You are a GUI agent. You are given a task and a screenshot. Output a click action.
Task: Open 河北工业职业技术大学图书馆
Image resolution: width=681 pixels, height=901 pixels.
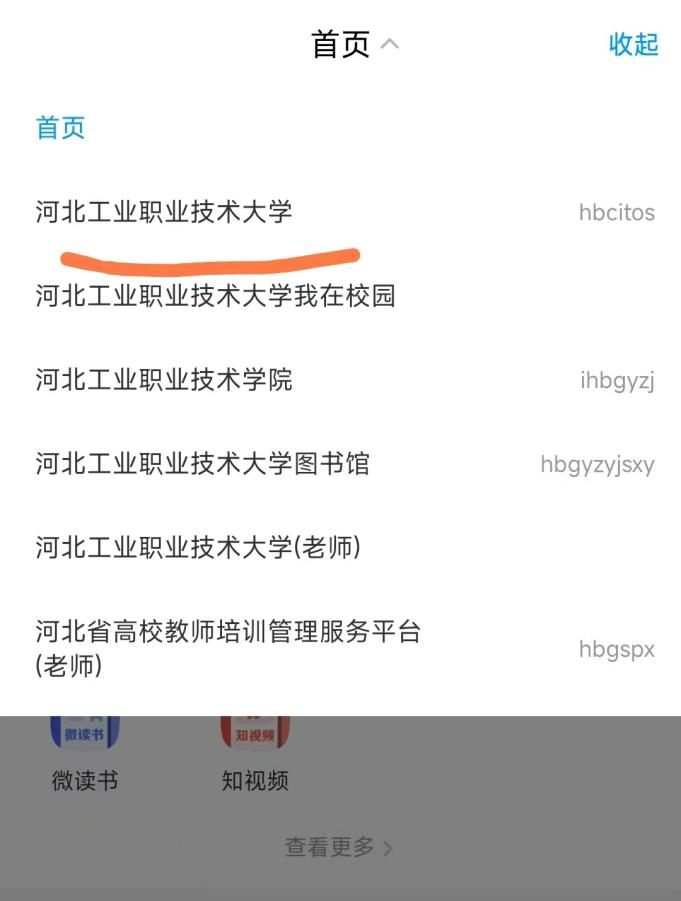(x=203, y=464)
